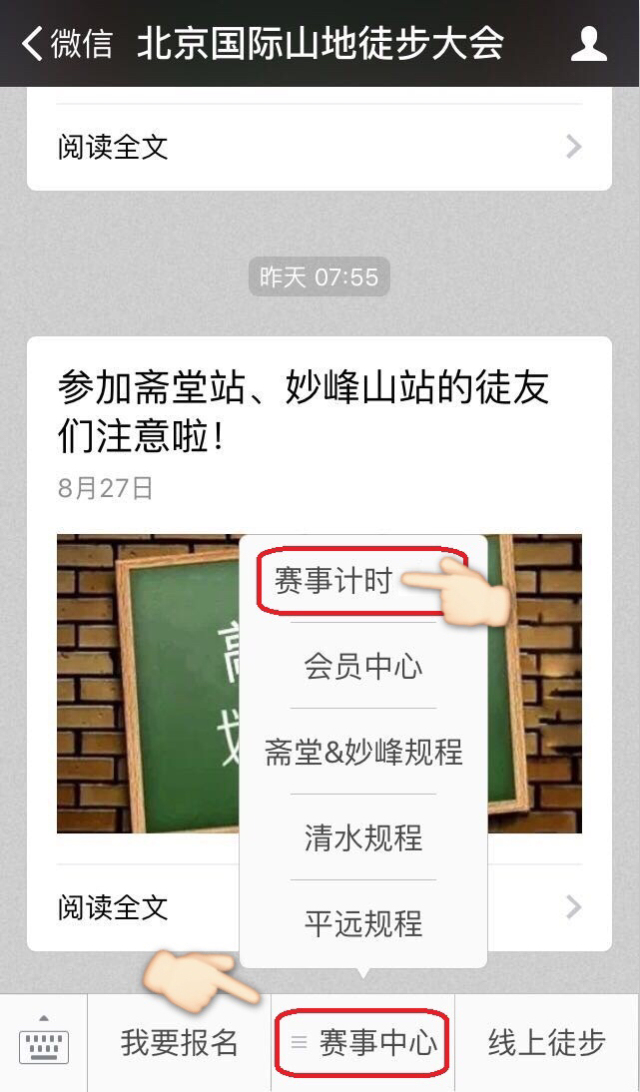Open the account profile icon
The image size is (640, 1092).
(x=589, y=44)
